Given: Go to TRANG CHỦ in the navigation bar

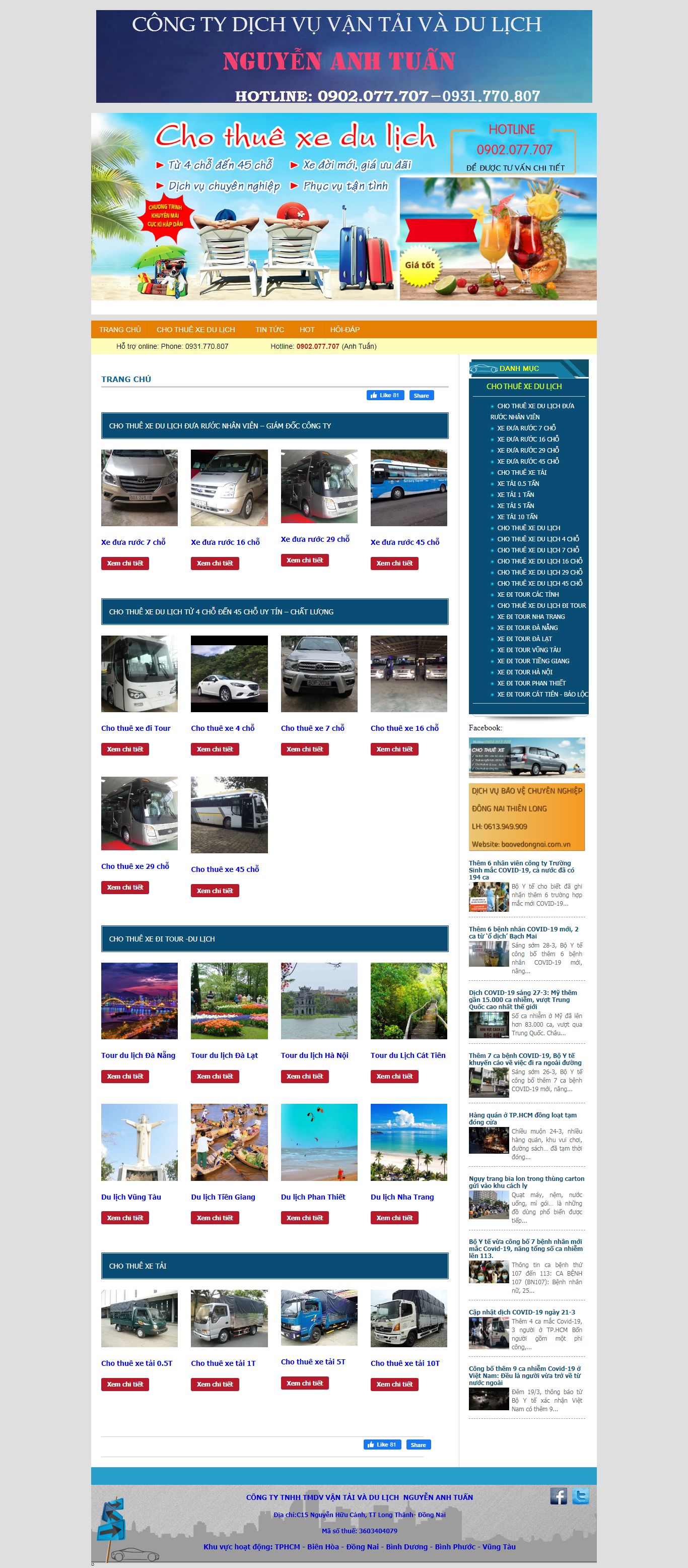Looking at the screenshot, I should coord(120,329).
